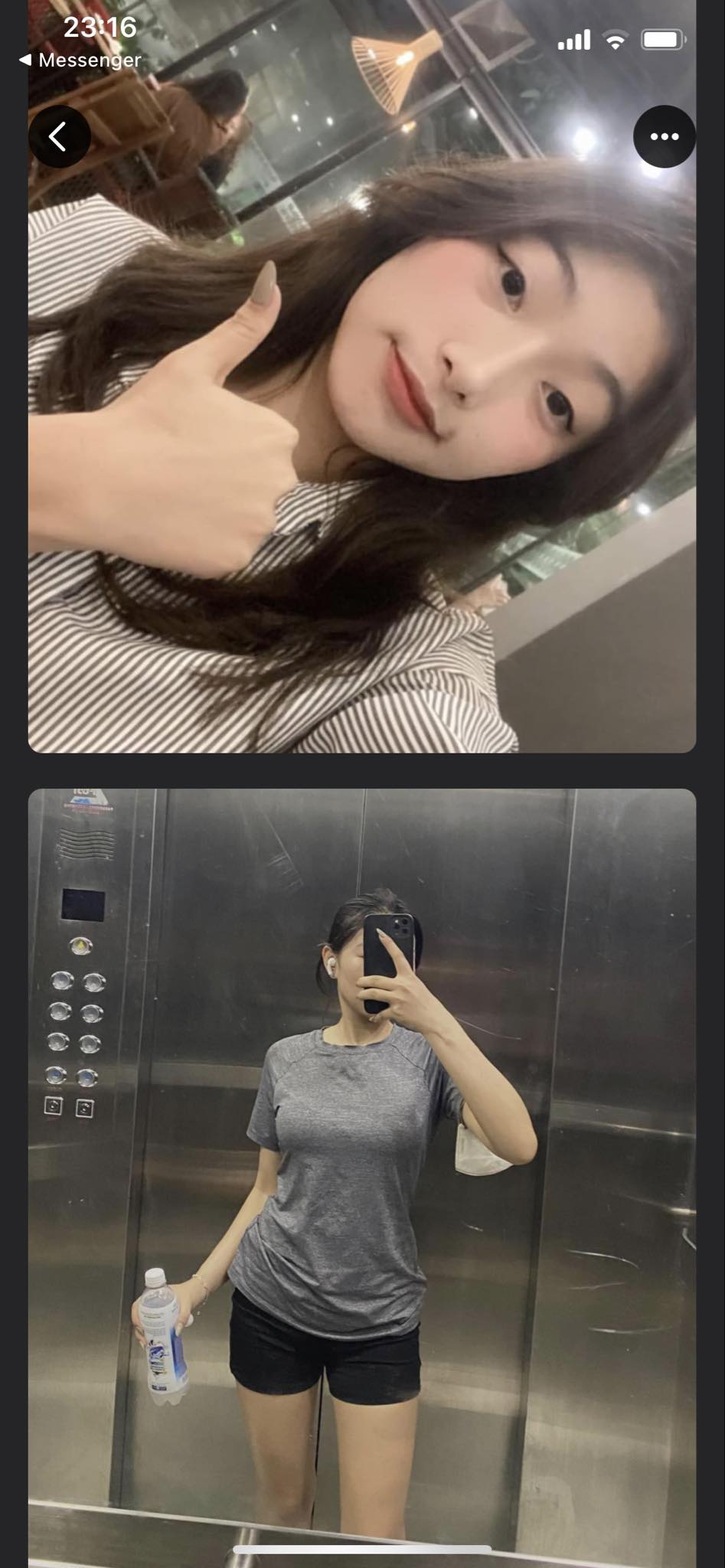The width and height of the screenshot is (725, 1568).
Task: Select the three-dot more actions icon
Action: click(663, 136)
